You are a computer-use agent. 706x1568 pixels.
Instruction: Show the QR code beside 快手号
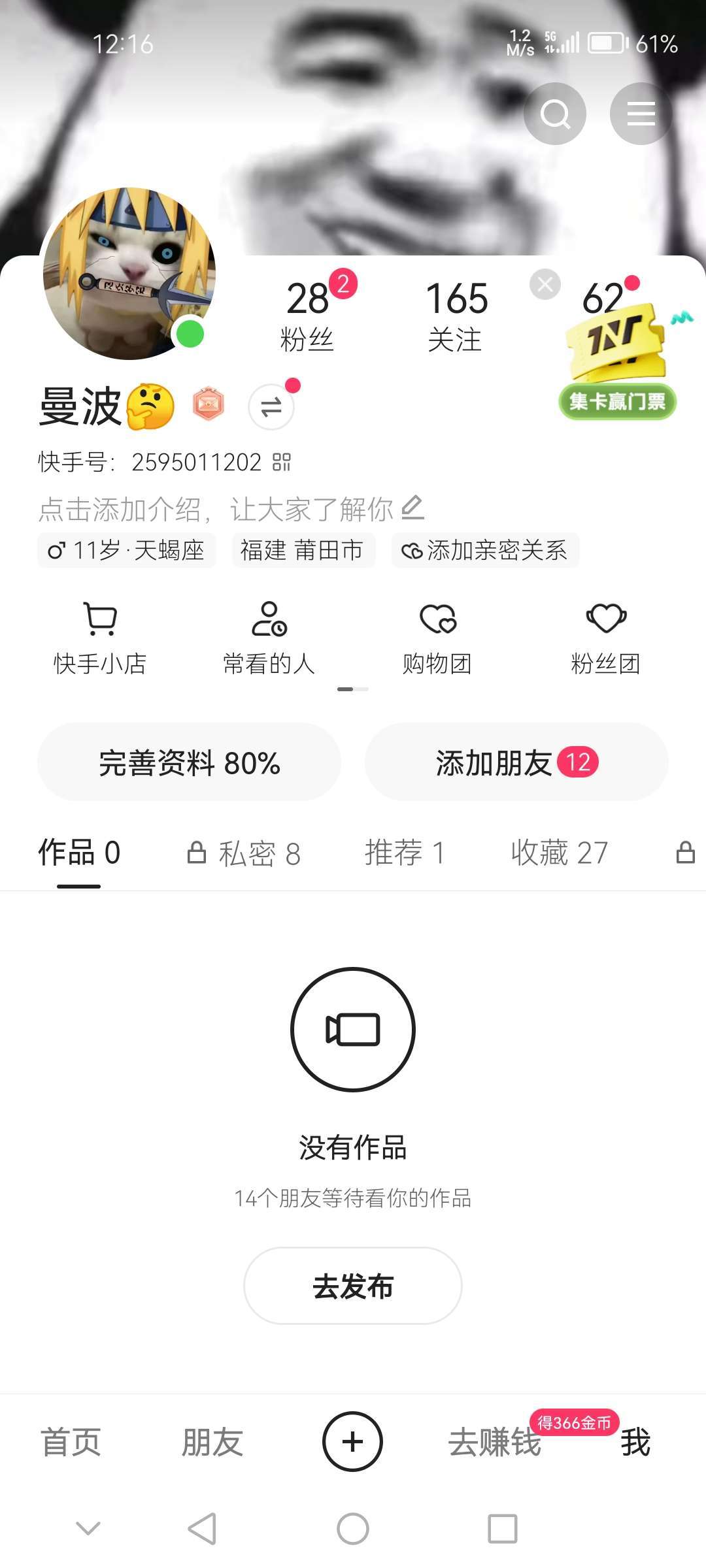coord(282,463)
